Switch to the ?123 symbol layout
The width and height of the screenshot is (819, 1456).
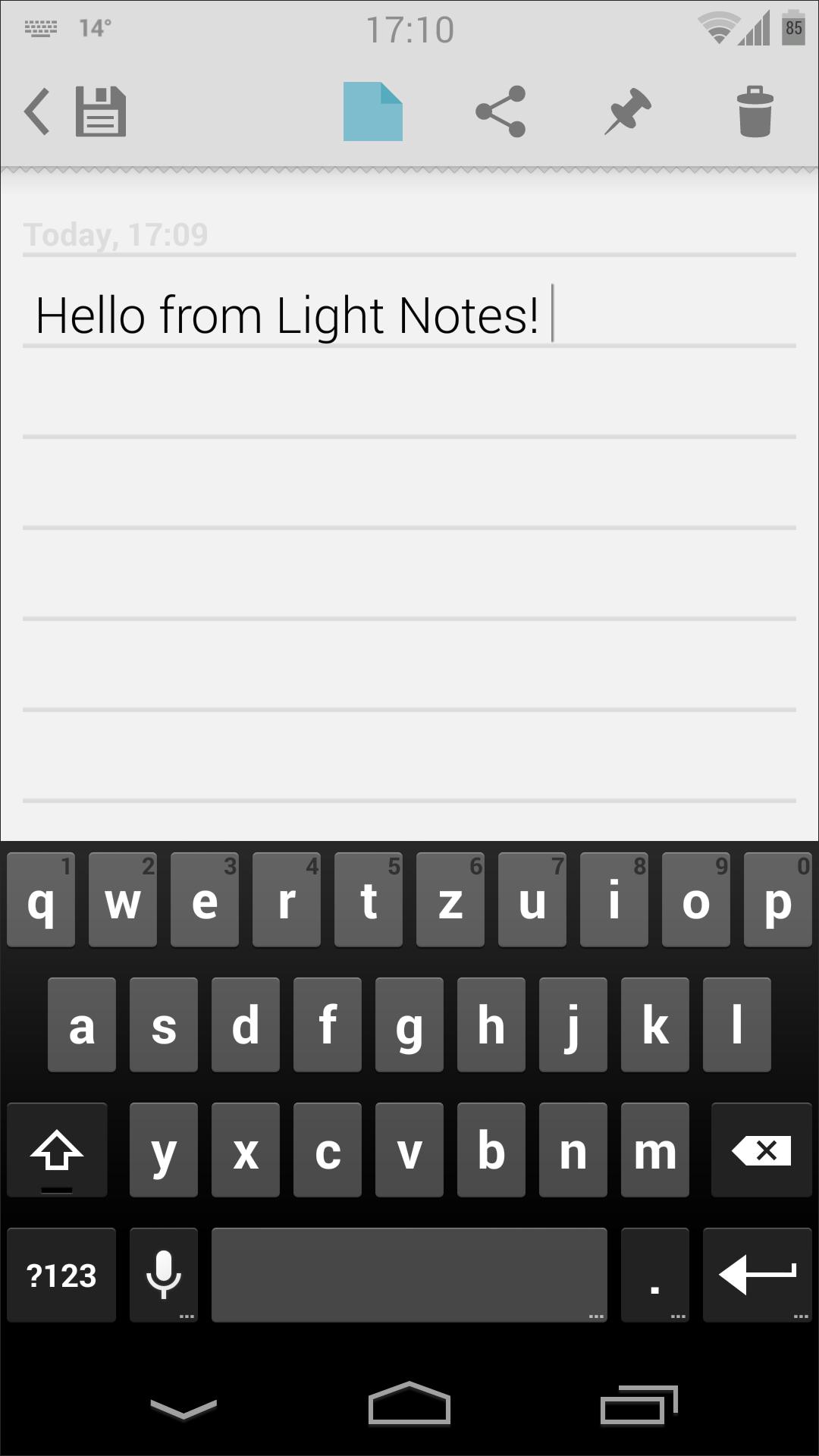[61, 1274]
